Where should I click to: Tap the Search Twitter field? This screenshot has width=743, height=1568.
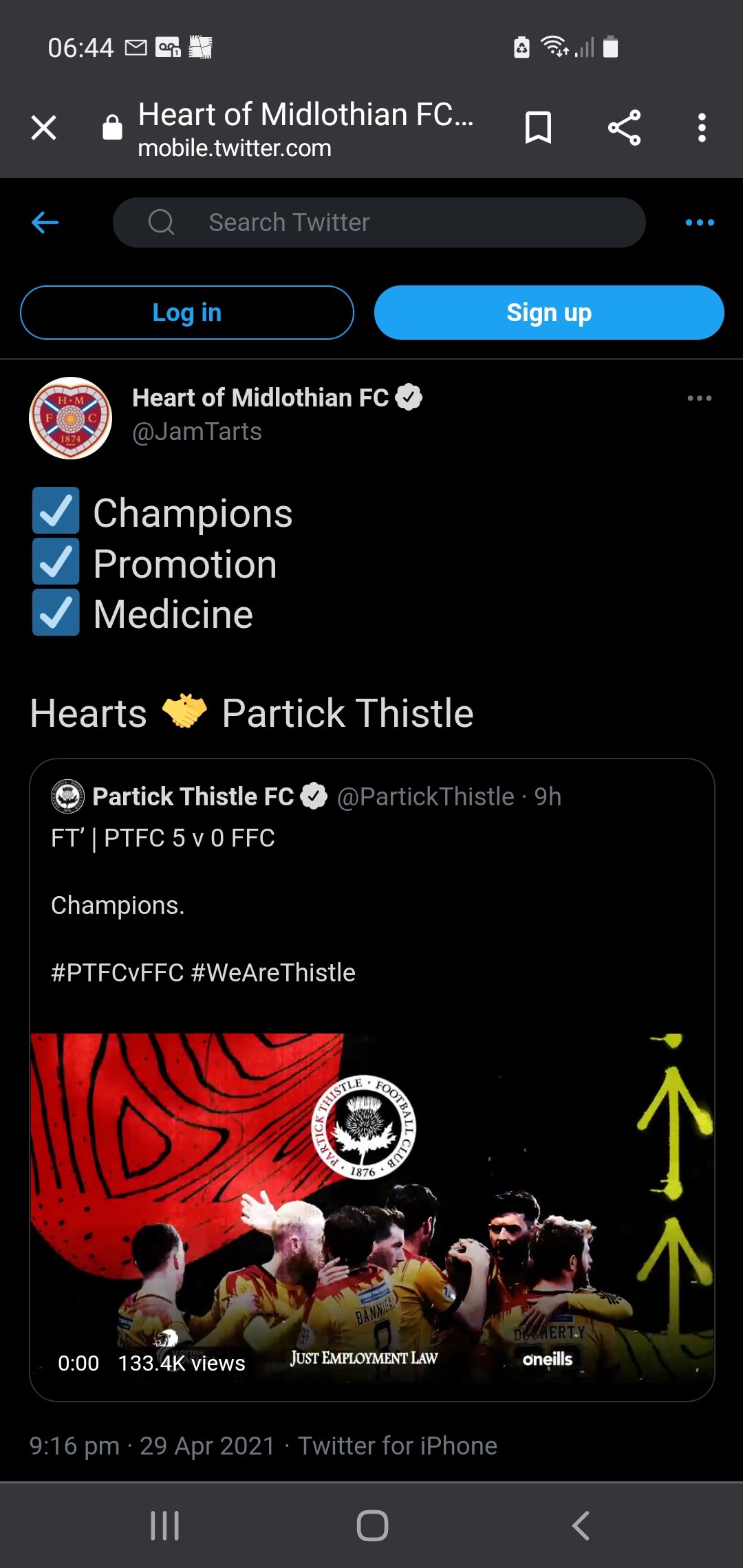point(379,222)
